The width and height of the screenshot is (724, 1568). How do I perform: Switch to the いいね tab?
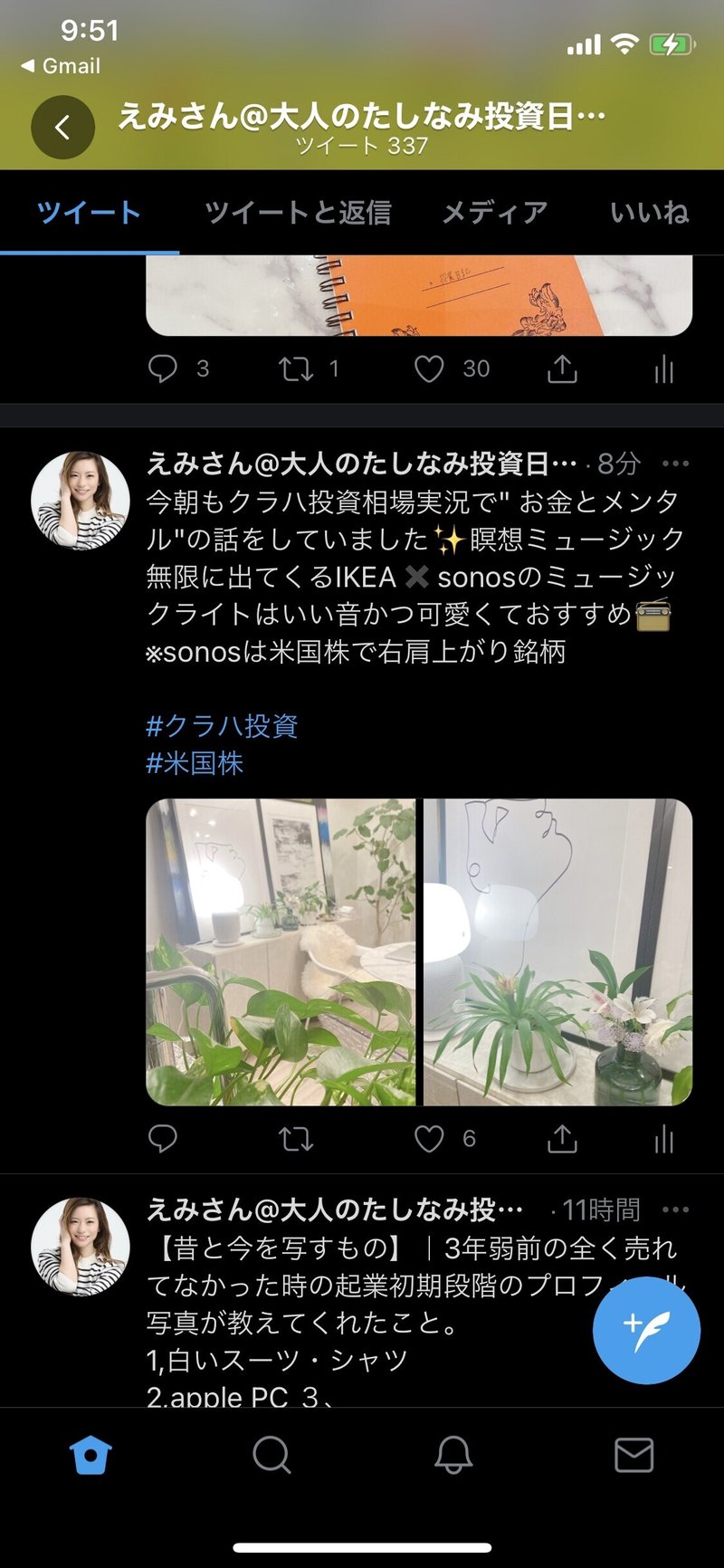coord(649,212)
